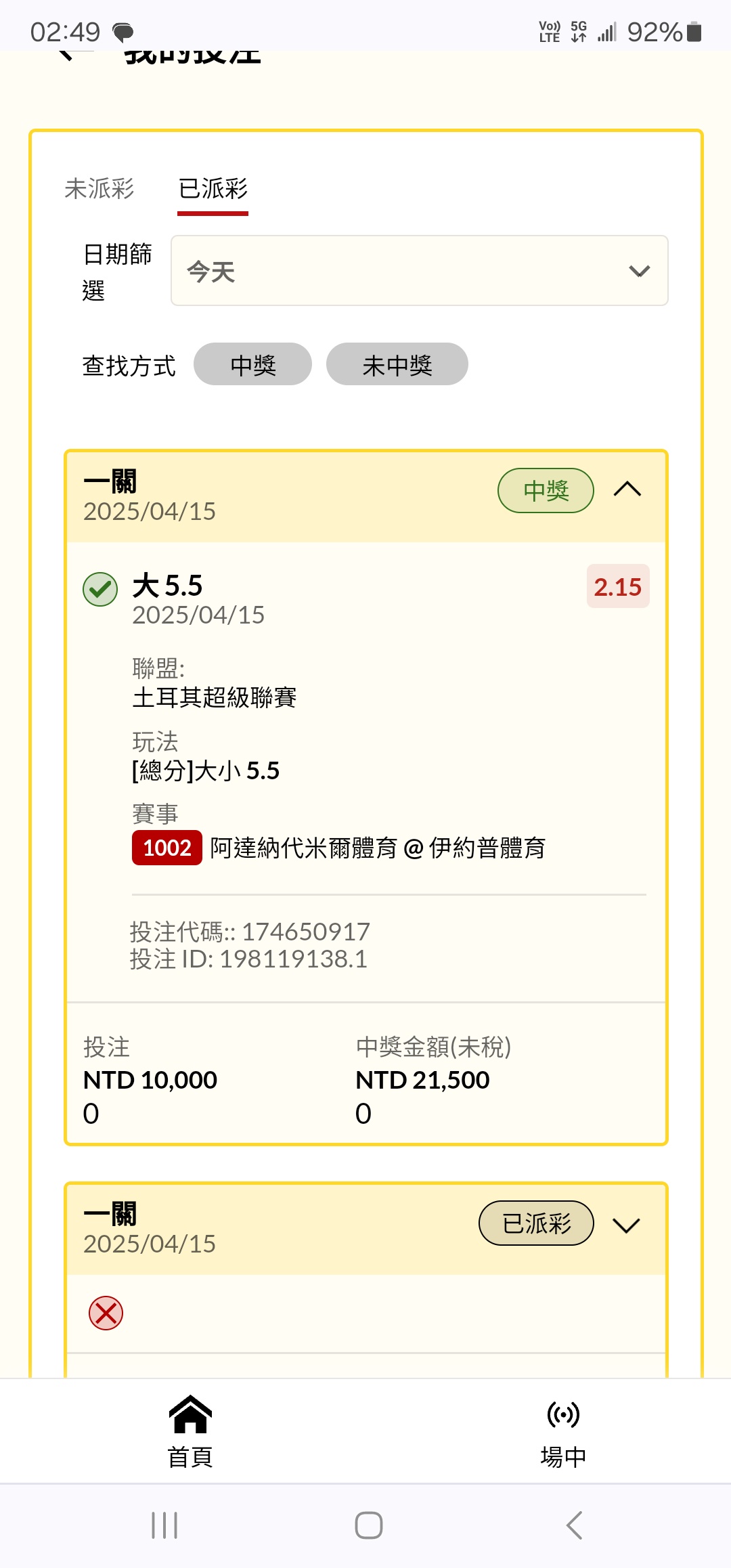
Task: Tap the system back button
Action: (x=574, y=1525)
